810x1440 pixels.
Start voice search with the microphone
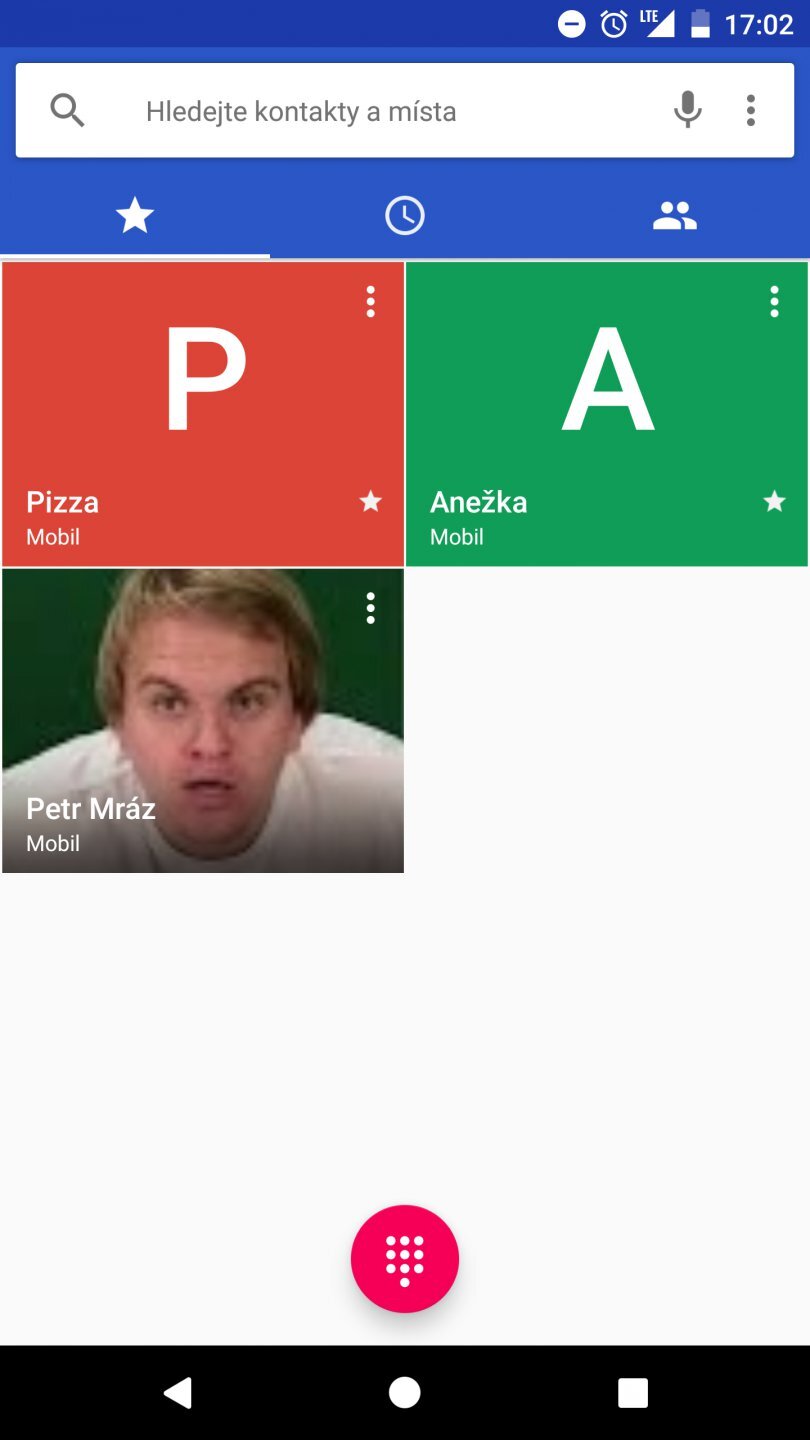point(687,110)
